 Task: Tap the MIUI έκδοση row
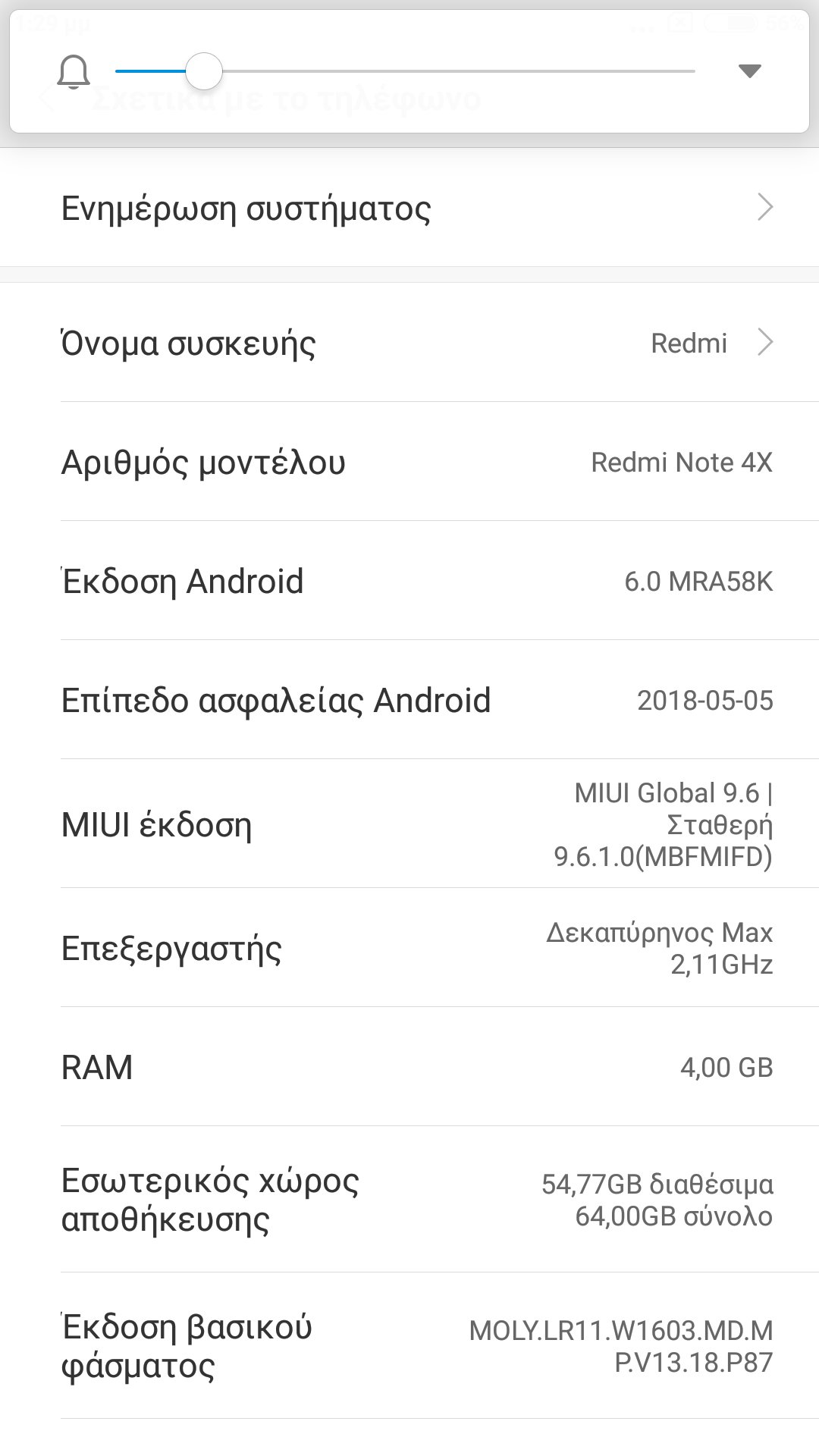pos(409,824)
